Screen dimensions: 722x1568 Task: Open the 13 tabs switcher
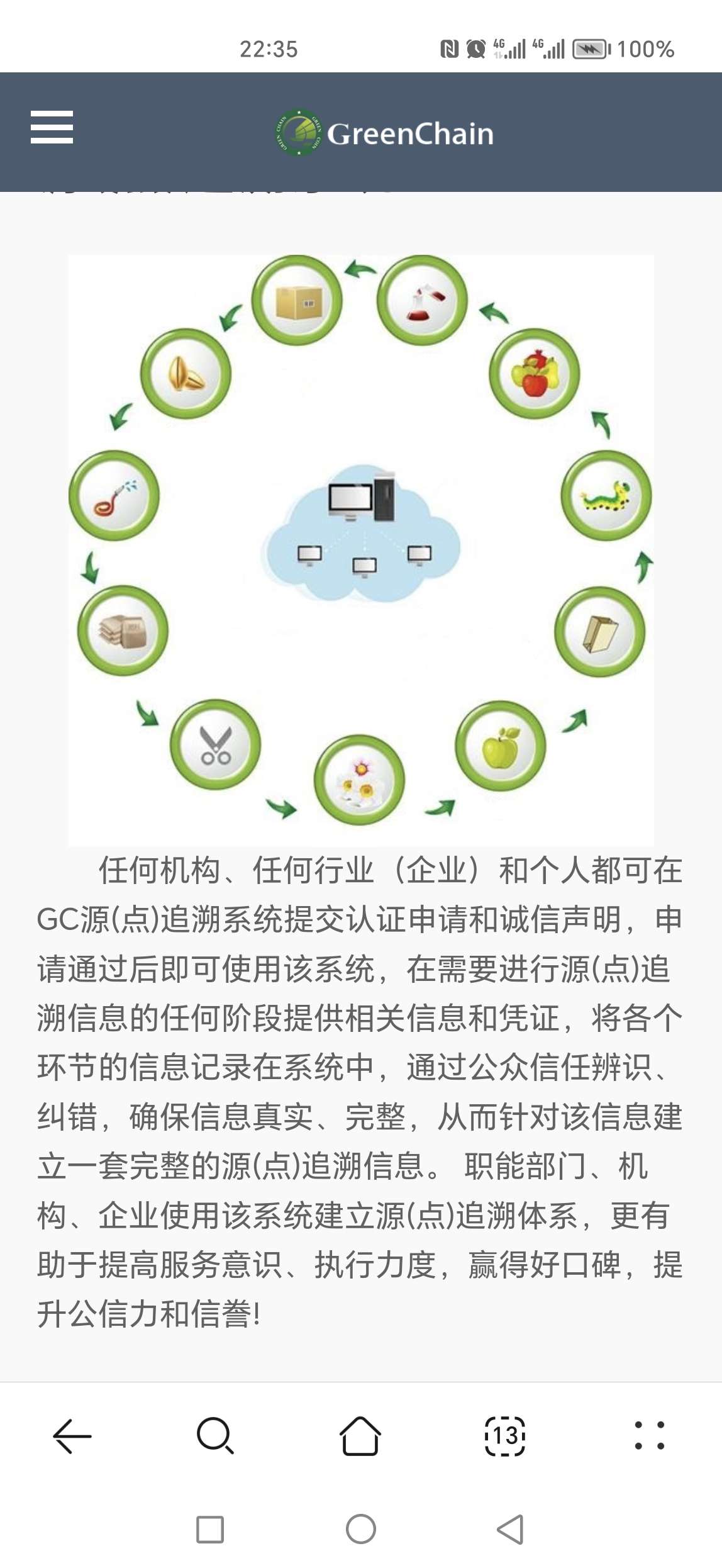point(505,1436)
